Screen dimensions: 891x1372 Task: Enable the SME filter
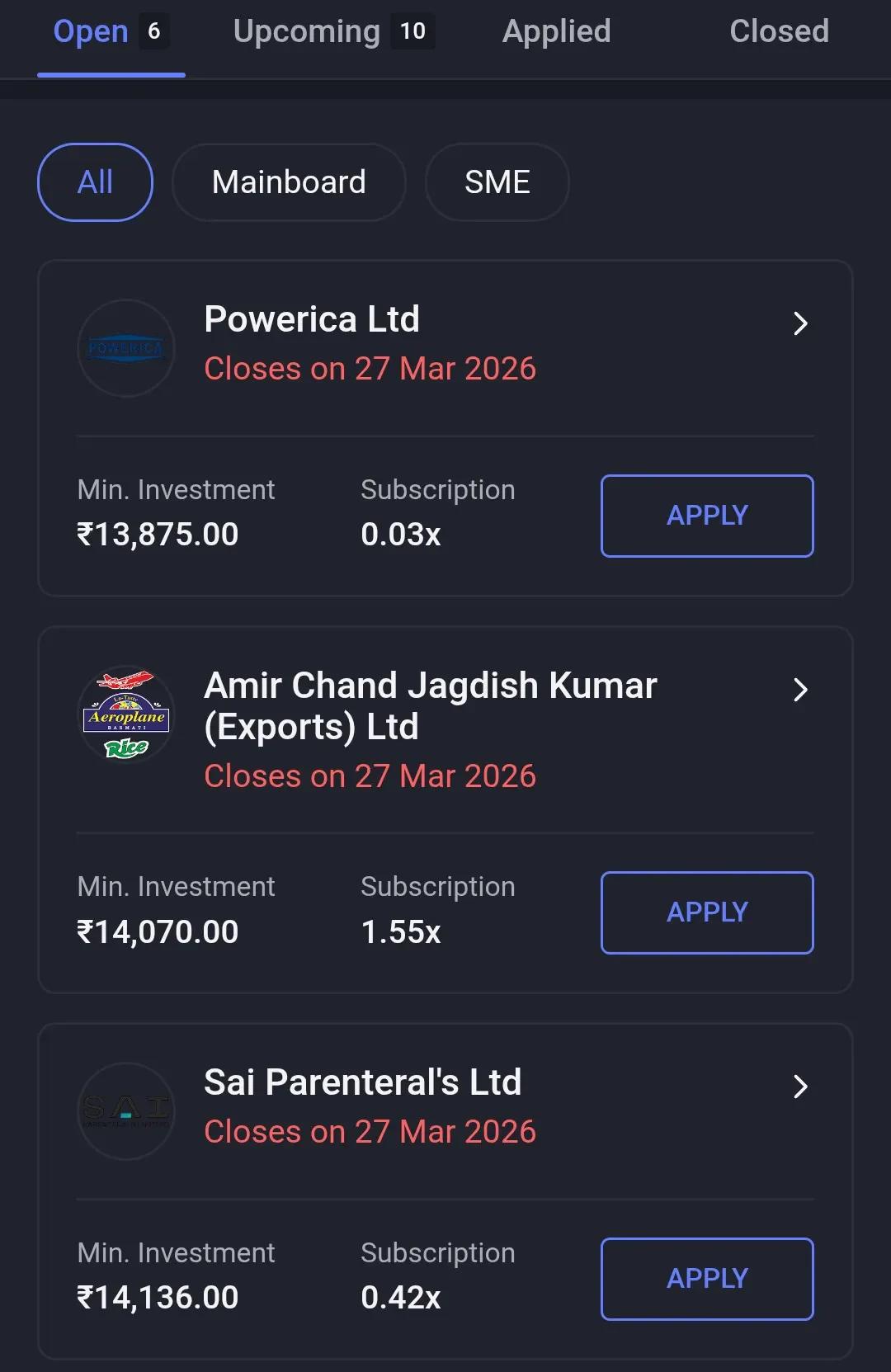tap(497, 182)
